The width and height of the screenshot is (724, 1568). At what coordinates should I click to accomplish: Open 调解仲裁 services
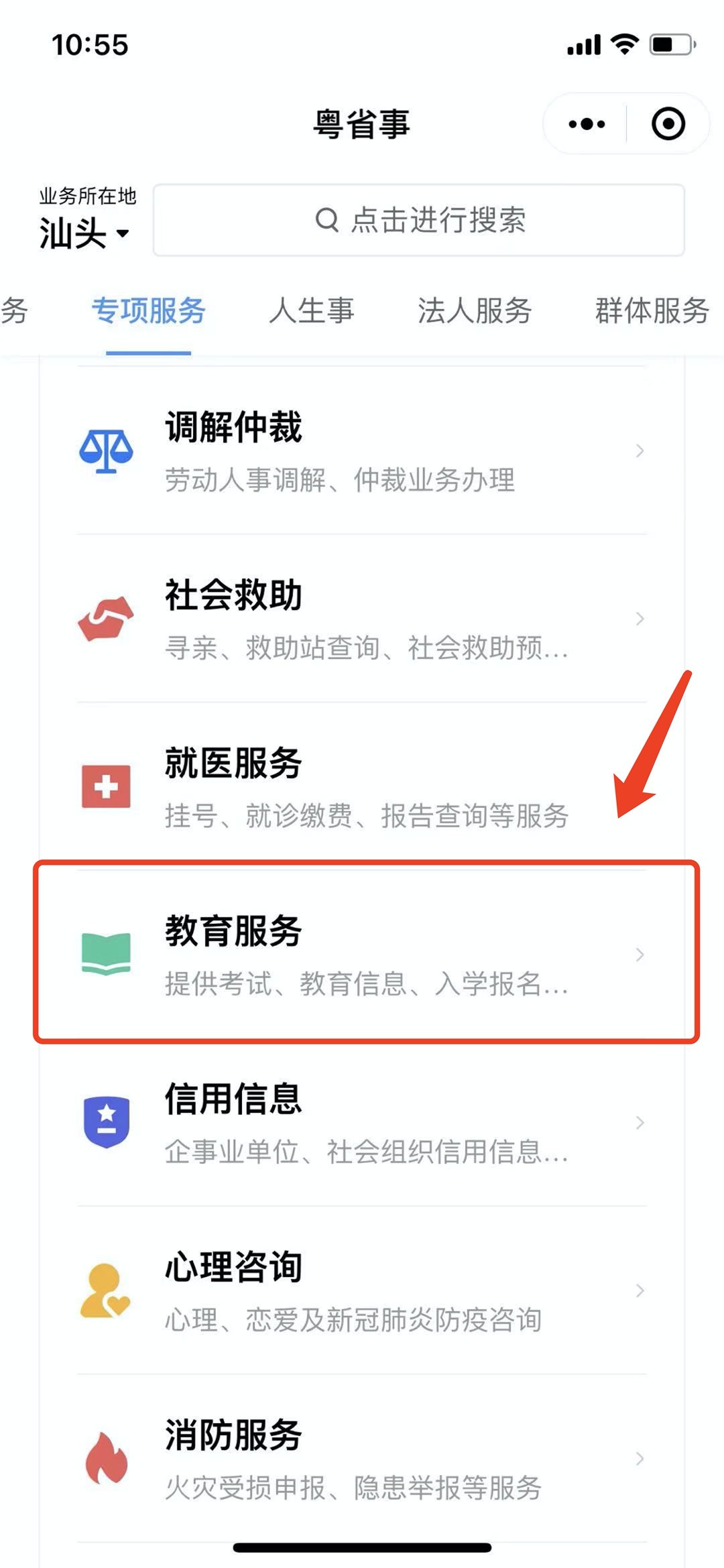[x=362, y=450]
